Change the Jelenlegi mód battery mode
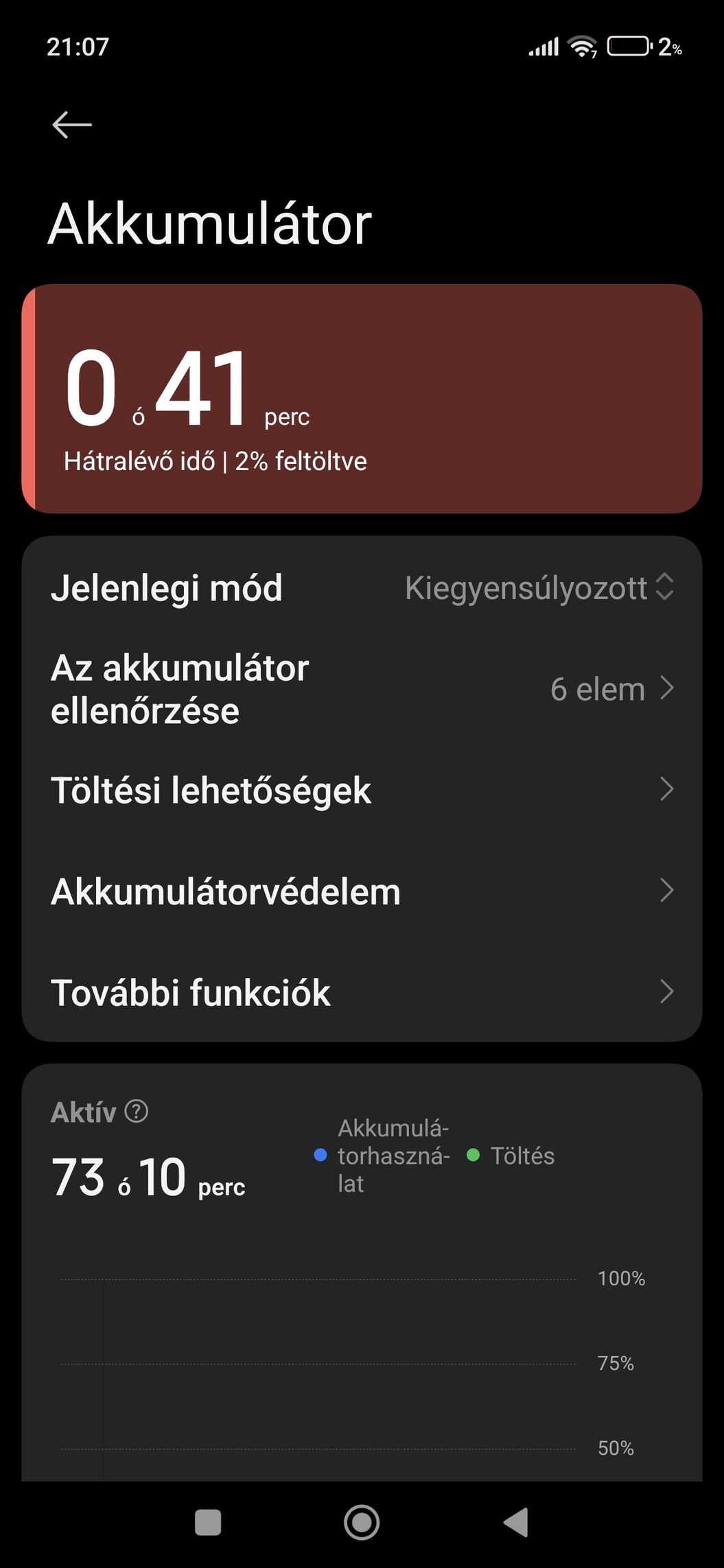 tap(539, 588)
